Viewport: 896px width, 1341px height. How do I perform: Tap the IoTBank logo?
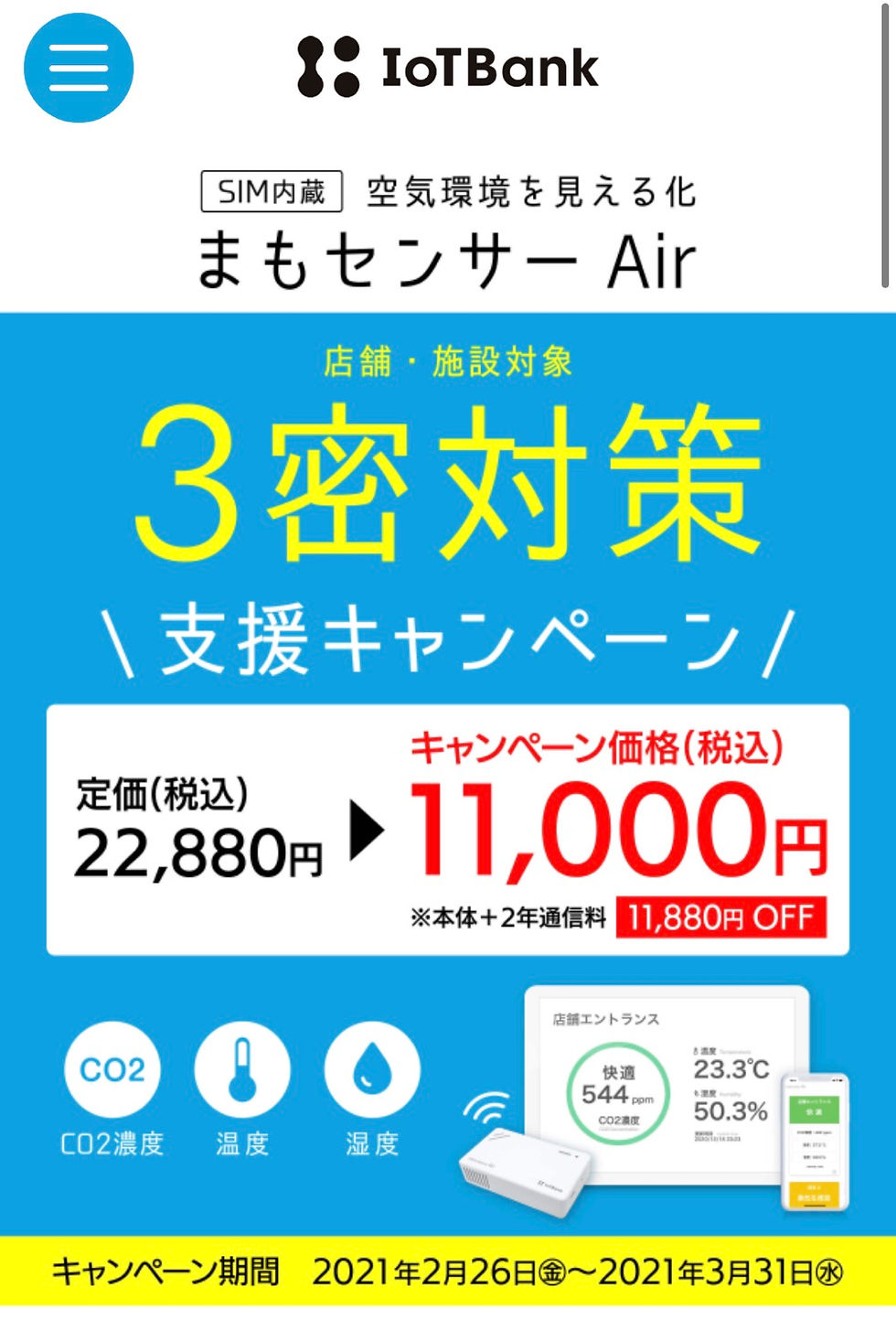tap(448, 68)
